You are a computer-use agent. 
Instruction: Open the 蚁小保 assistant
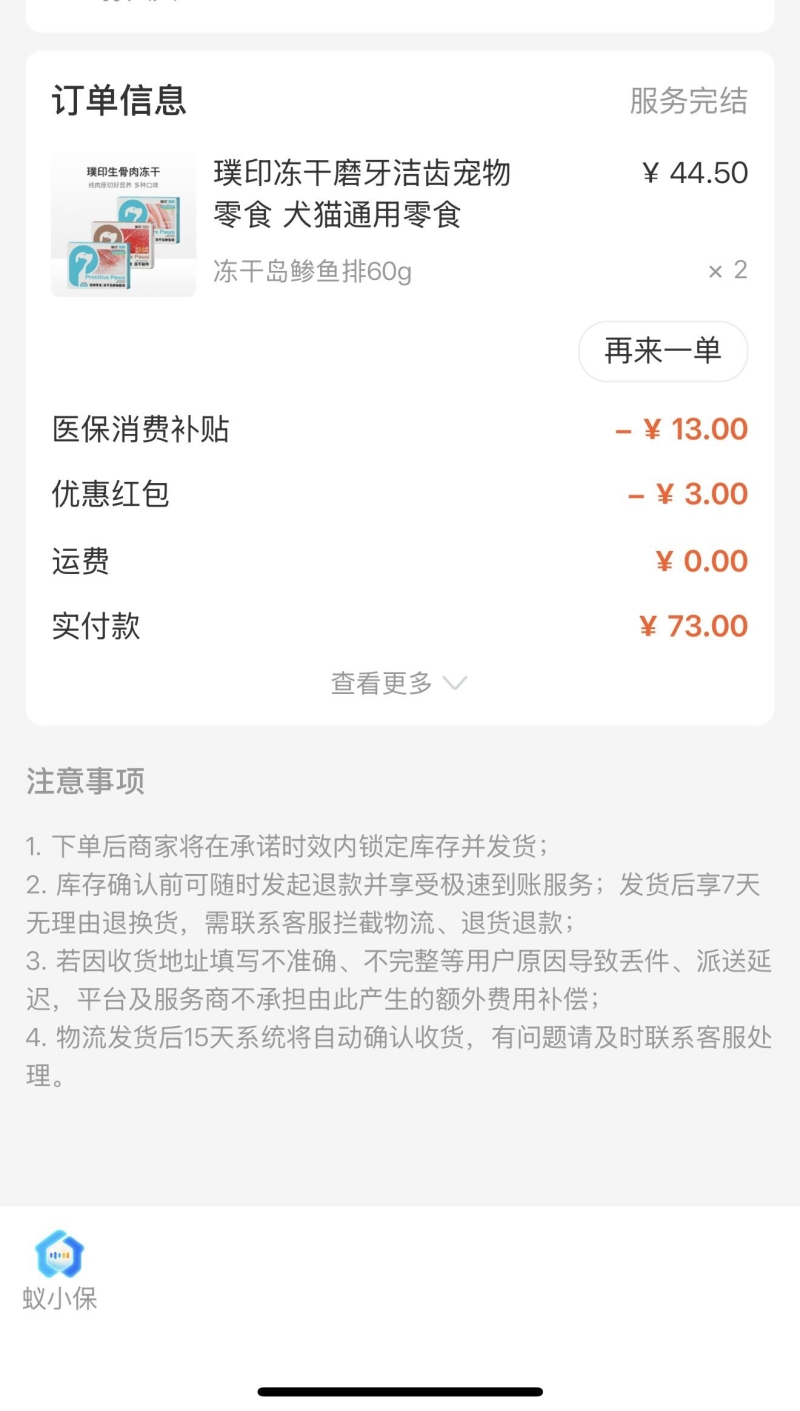click(60, 1268)
